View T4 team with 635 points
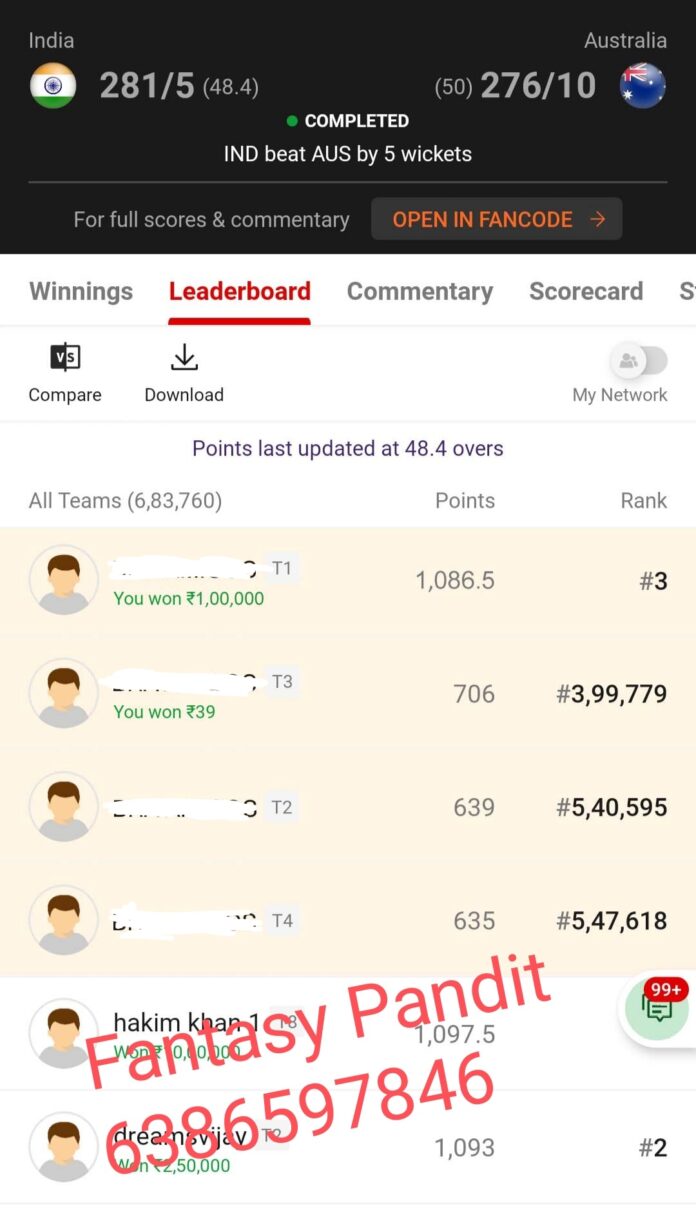The width and height of the screenshot is (696, 1215). (x=348, y=920)
